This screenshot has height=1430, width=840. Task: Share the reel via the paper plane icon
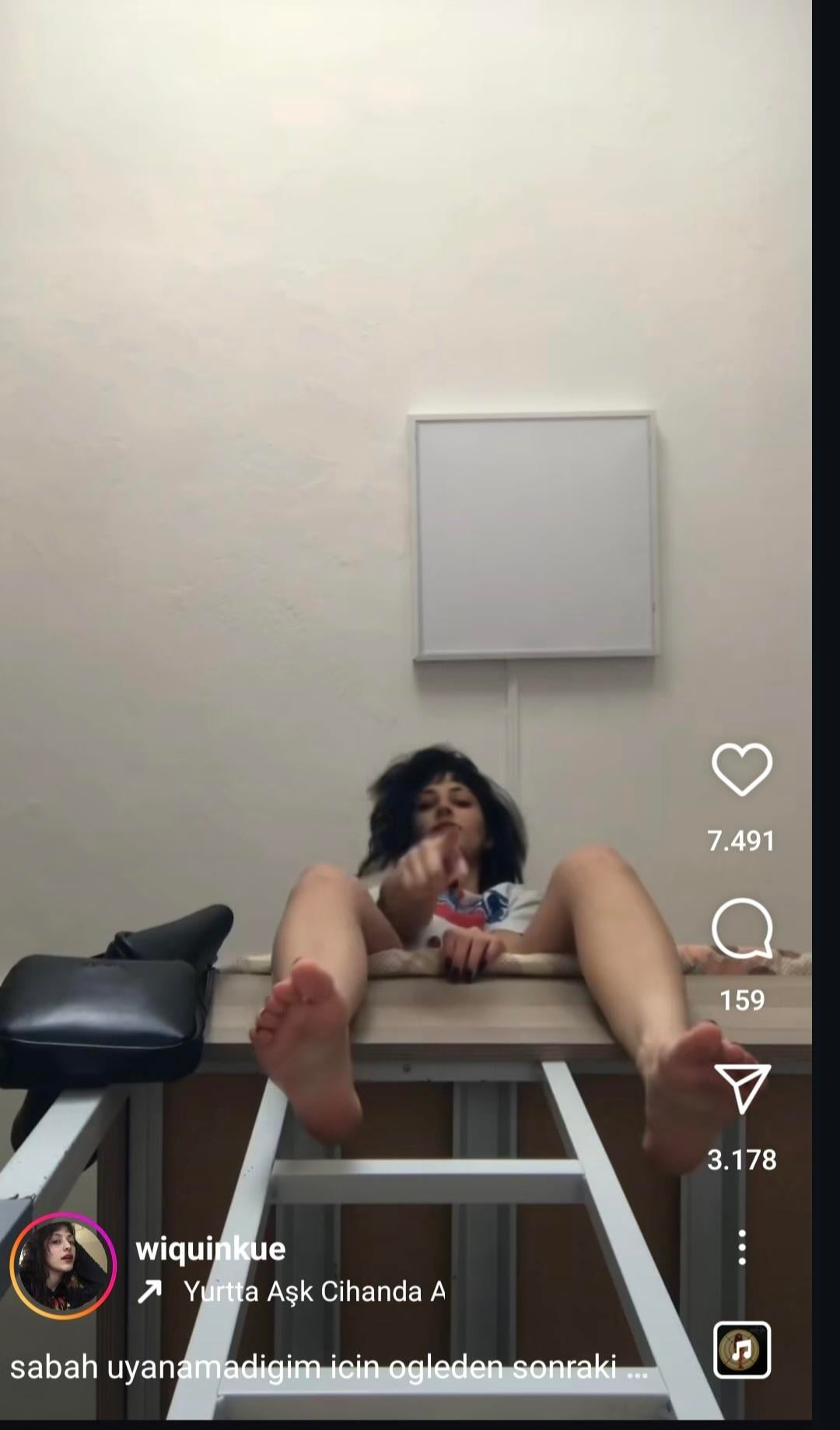(742, 1088)
